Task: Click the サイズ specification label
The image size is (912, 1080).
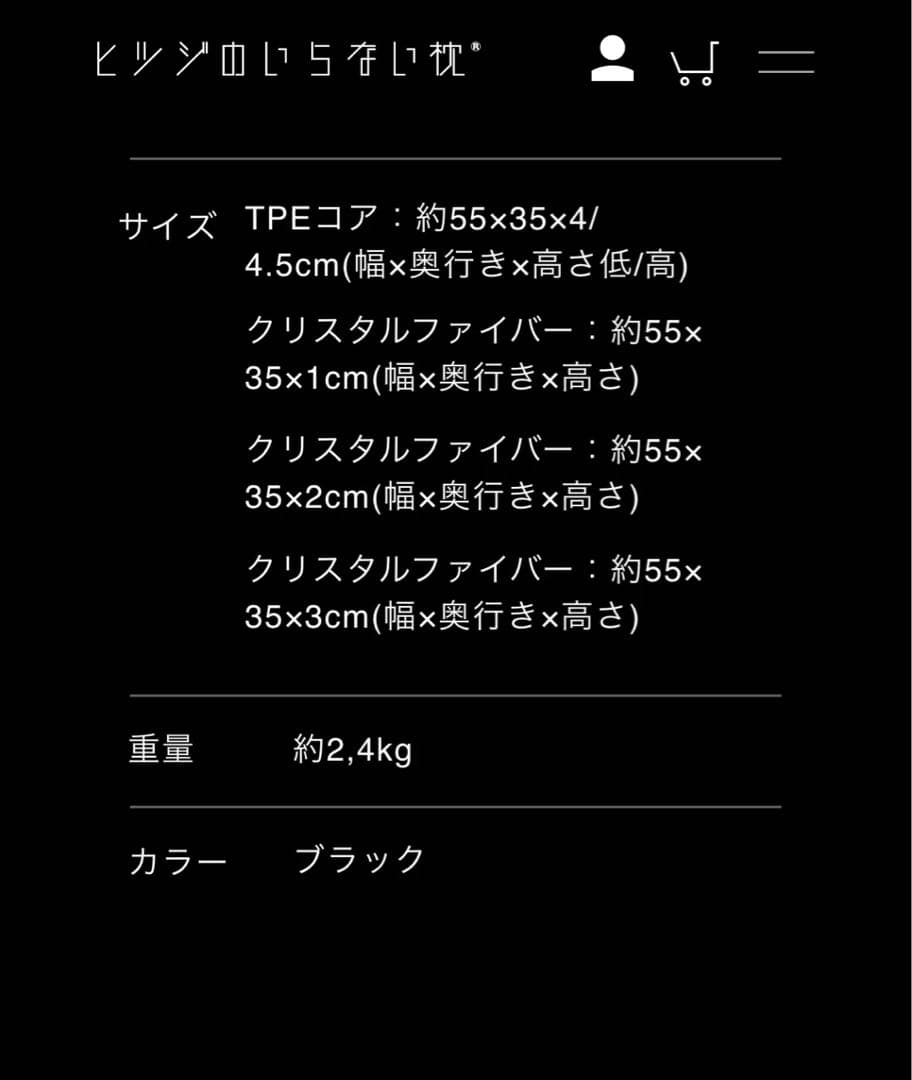Action: click(170, 223)
